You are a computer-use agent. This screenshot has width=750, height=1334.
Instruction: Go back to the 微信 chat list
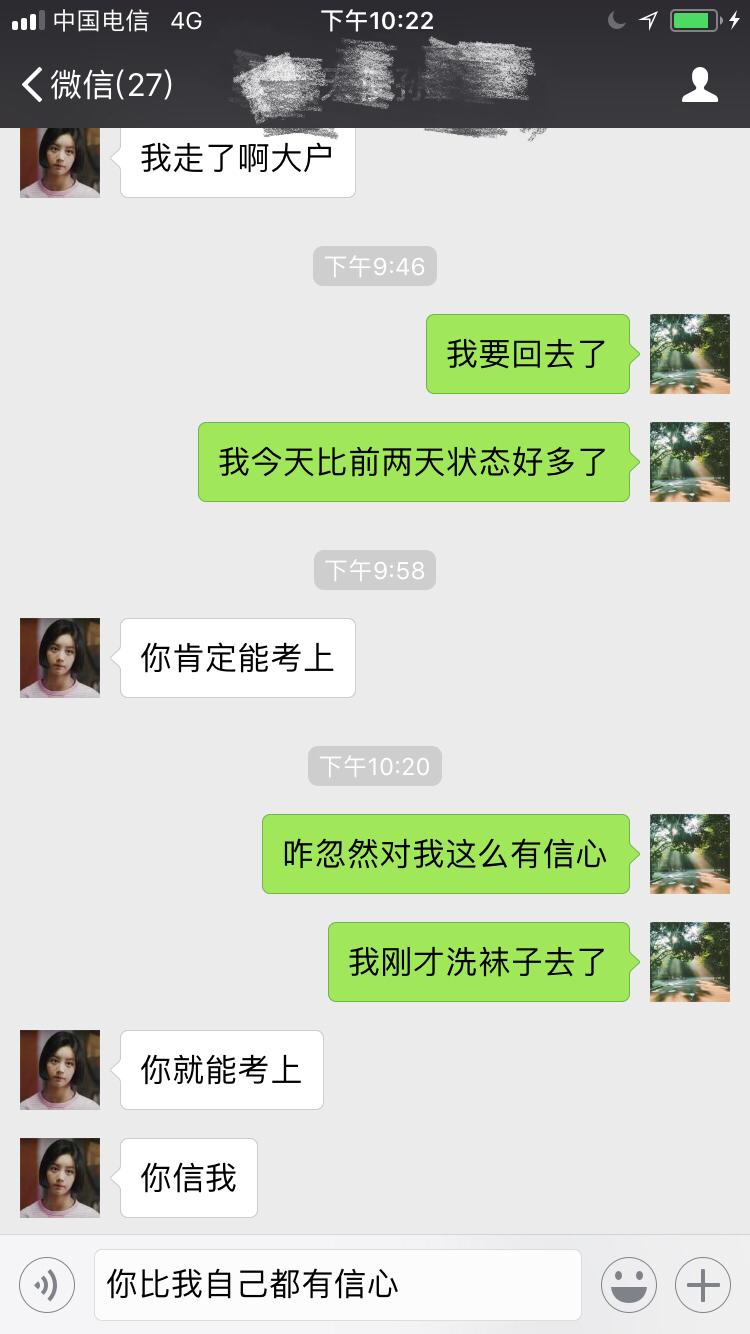[97, 85]
